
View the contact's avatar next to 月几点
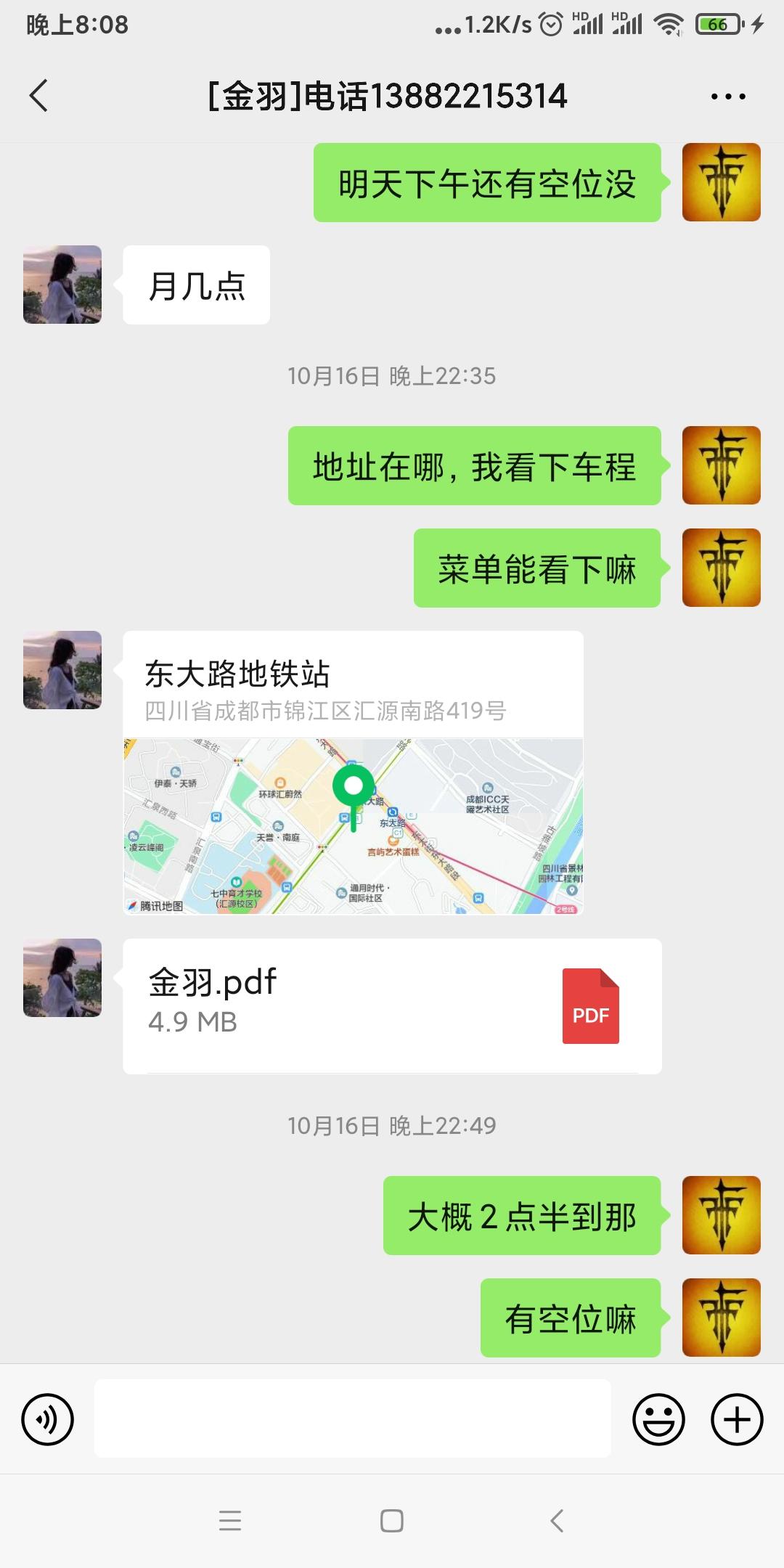[62, 285]
